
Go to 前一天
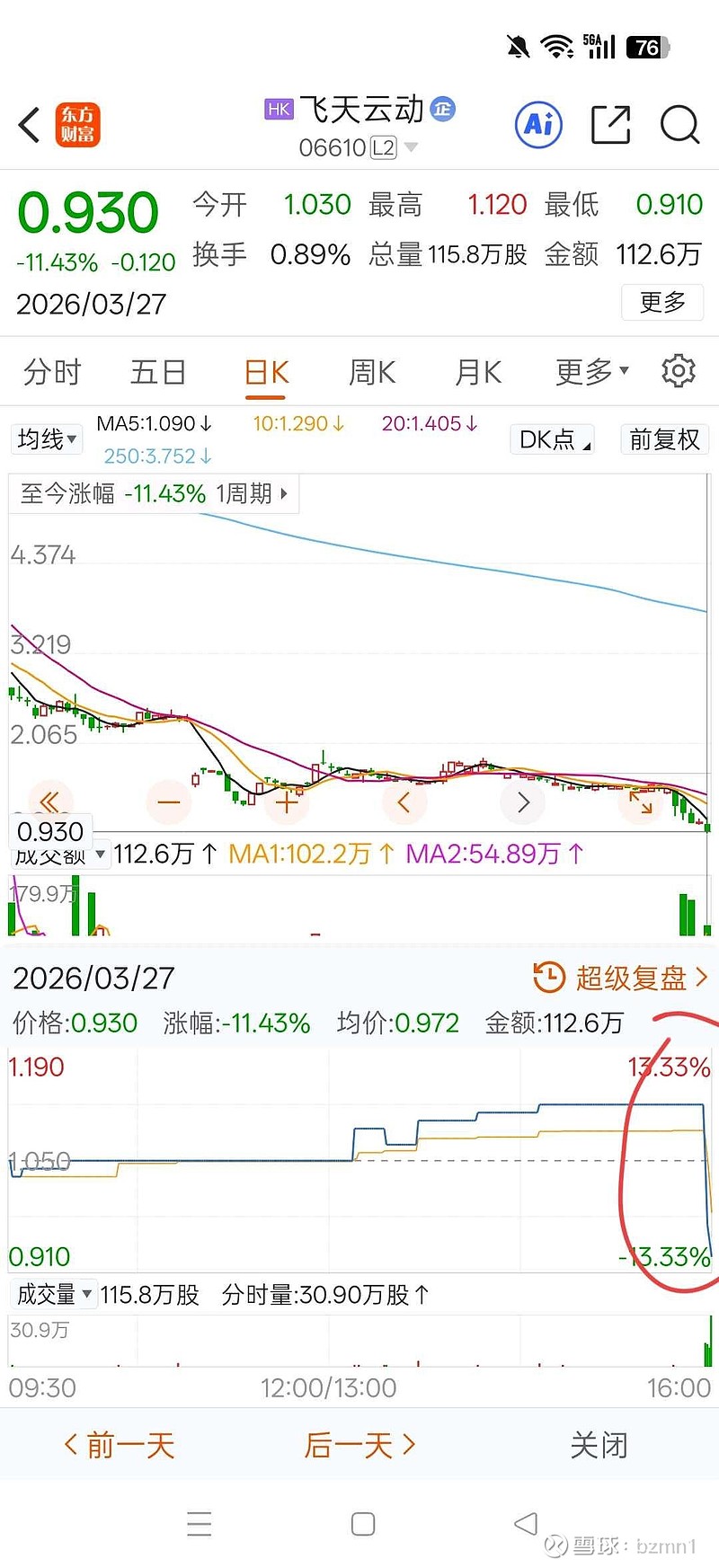120,1445
